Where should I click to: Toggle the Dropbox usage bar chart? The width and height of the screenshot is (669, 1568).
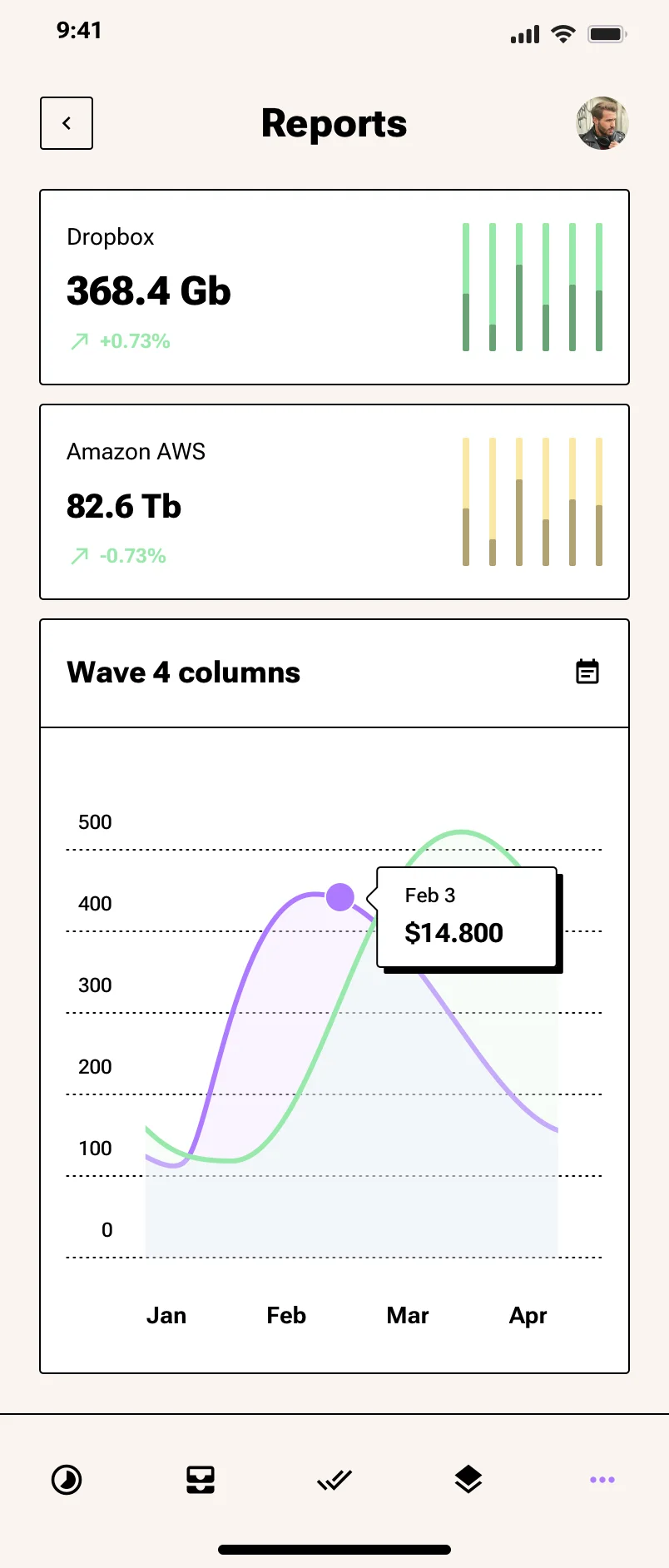pos(531,287)
